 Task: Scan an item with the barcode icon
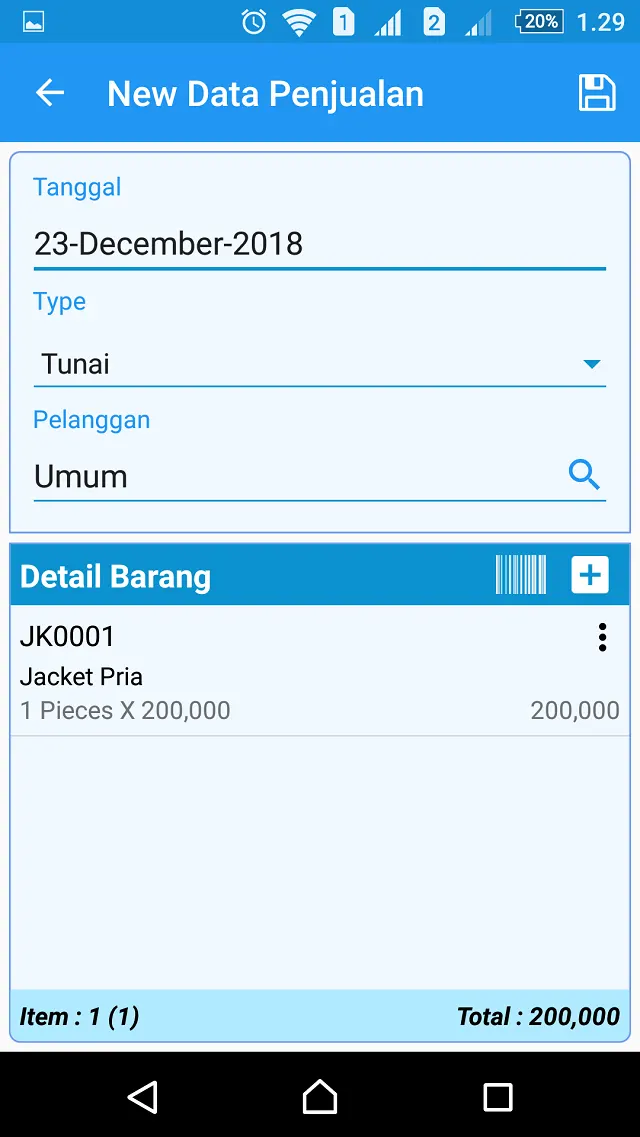click(x=520, y=575)
